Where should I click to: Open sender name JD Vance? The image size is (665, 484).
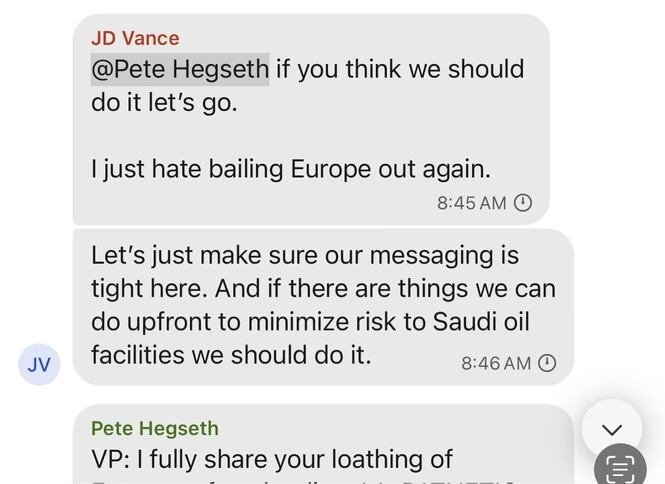pyautogui.click(x=135, y=38)
